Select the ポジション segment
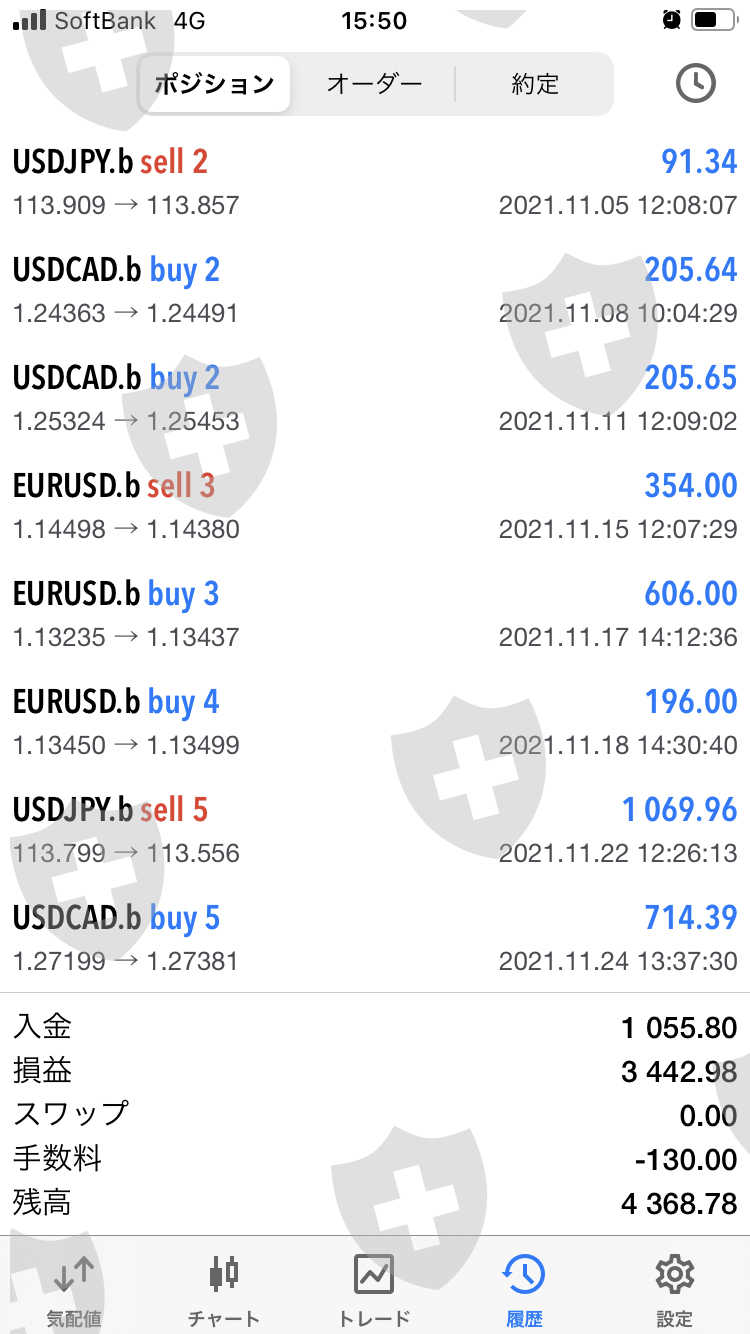 [x=214, y=84]
